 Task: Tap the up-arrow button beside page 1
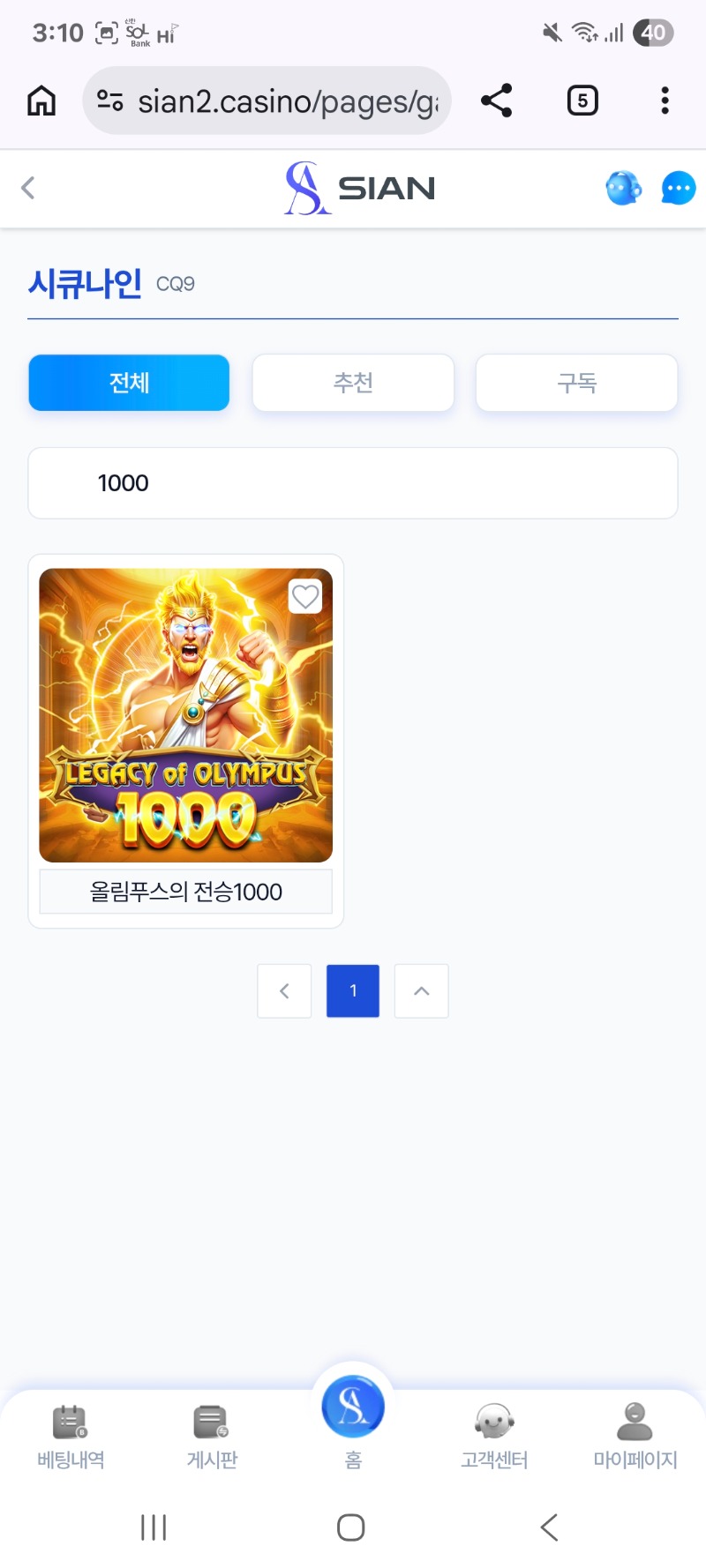[x=422, y=991]
